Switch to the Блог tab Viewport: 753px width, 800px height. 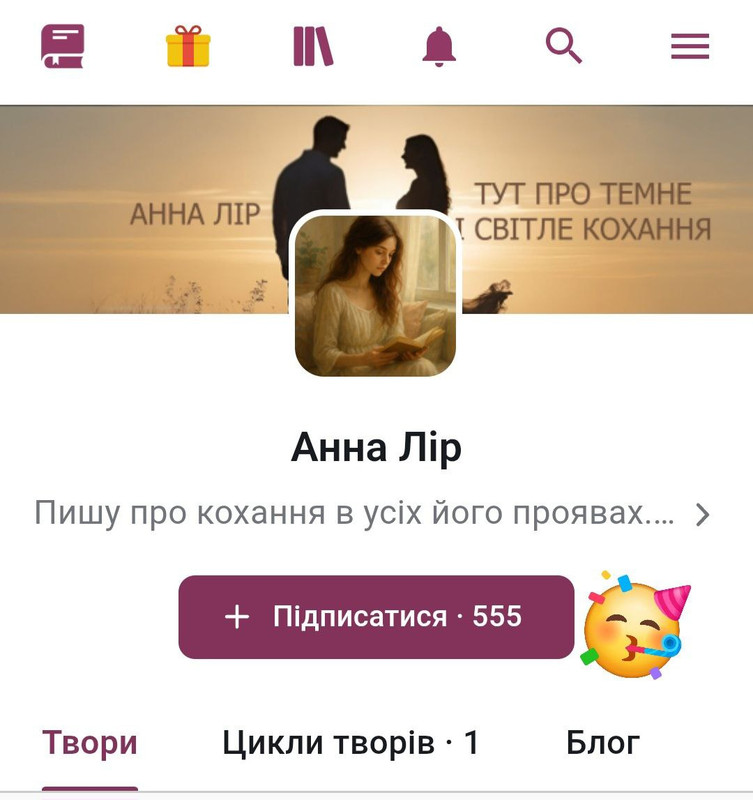[603, 743]
